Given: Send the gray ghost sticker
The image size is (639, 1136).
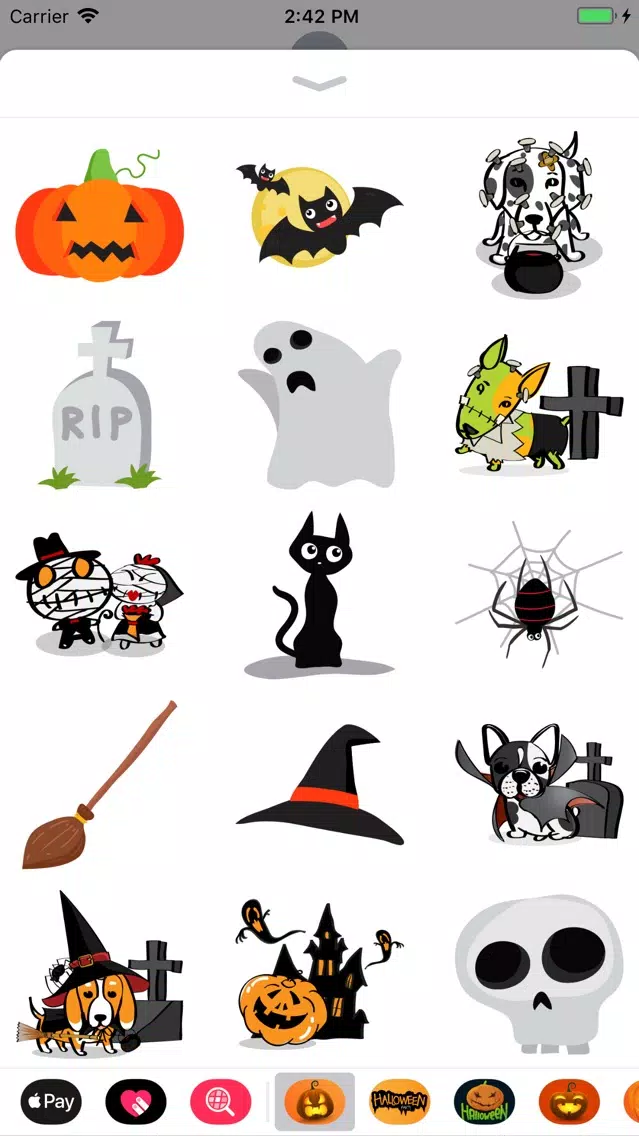Looking at the screenshot, I should tap(318, 403).
